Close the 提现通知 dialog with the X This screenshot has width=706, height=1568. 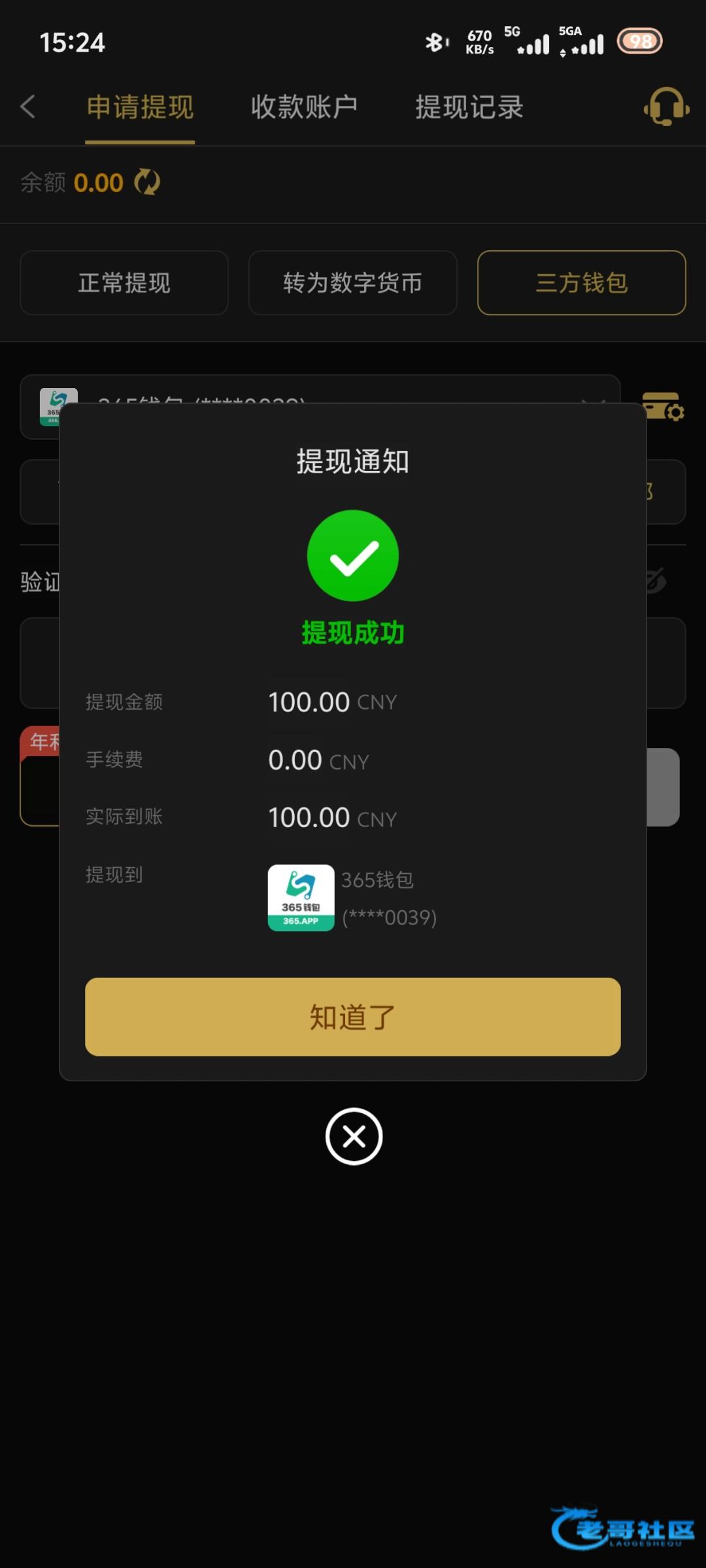click(354, 1136)
